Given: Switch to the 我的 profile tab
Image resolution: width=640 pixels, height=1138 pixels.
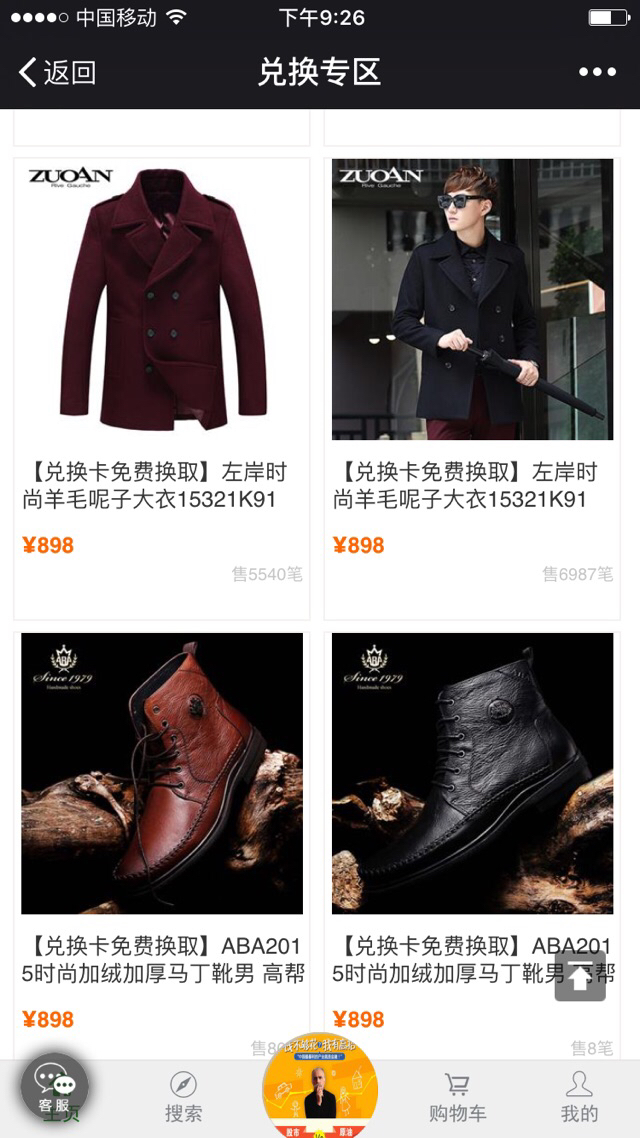Looking at the screenshot, I should coord(579,1098).
